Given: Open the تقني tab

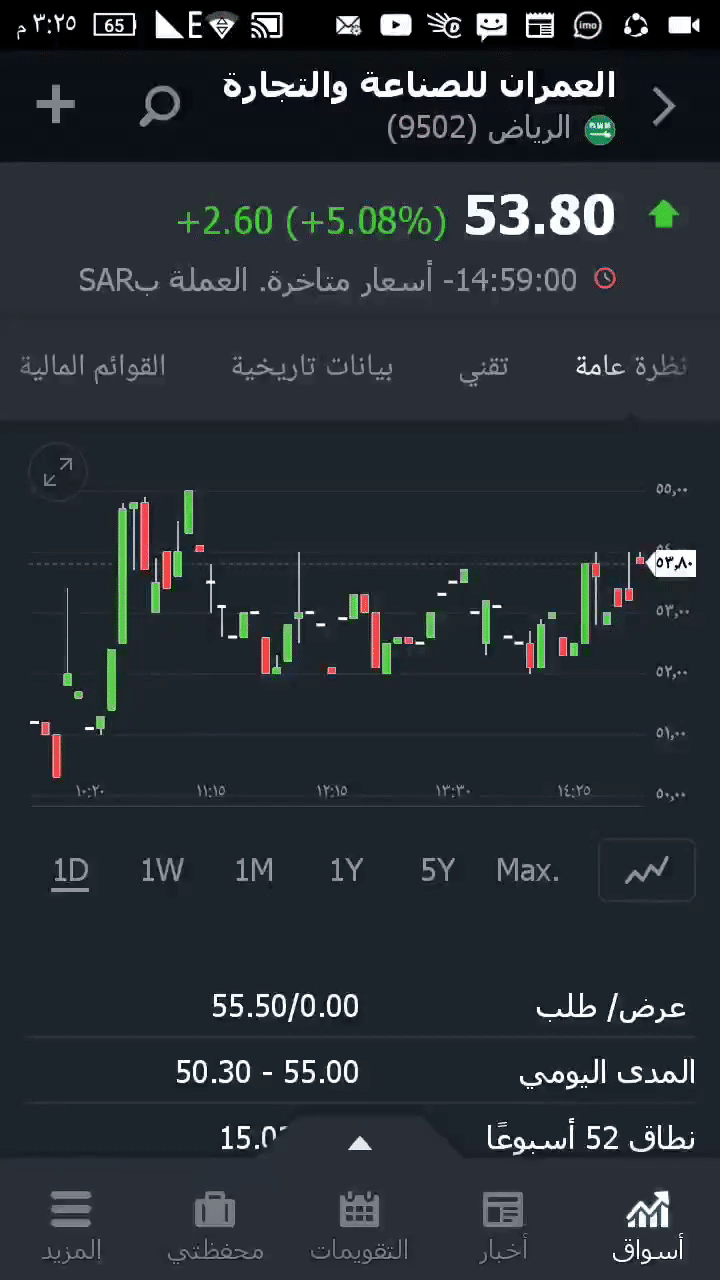Looking at the screenshot, I should [483, 366].
